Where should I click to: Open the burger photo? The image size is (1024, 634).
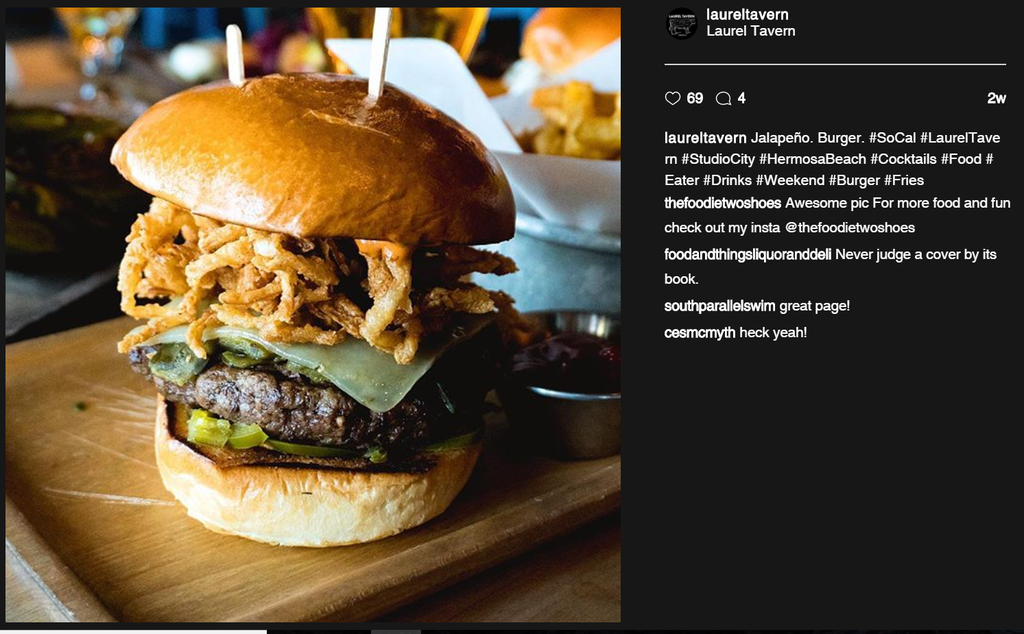point(312,315)
